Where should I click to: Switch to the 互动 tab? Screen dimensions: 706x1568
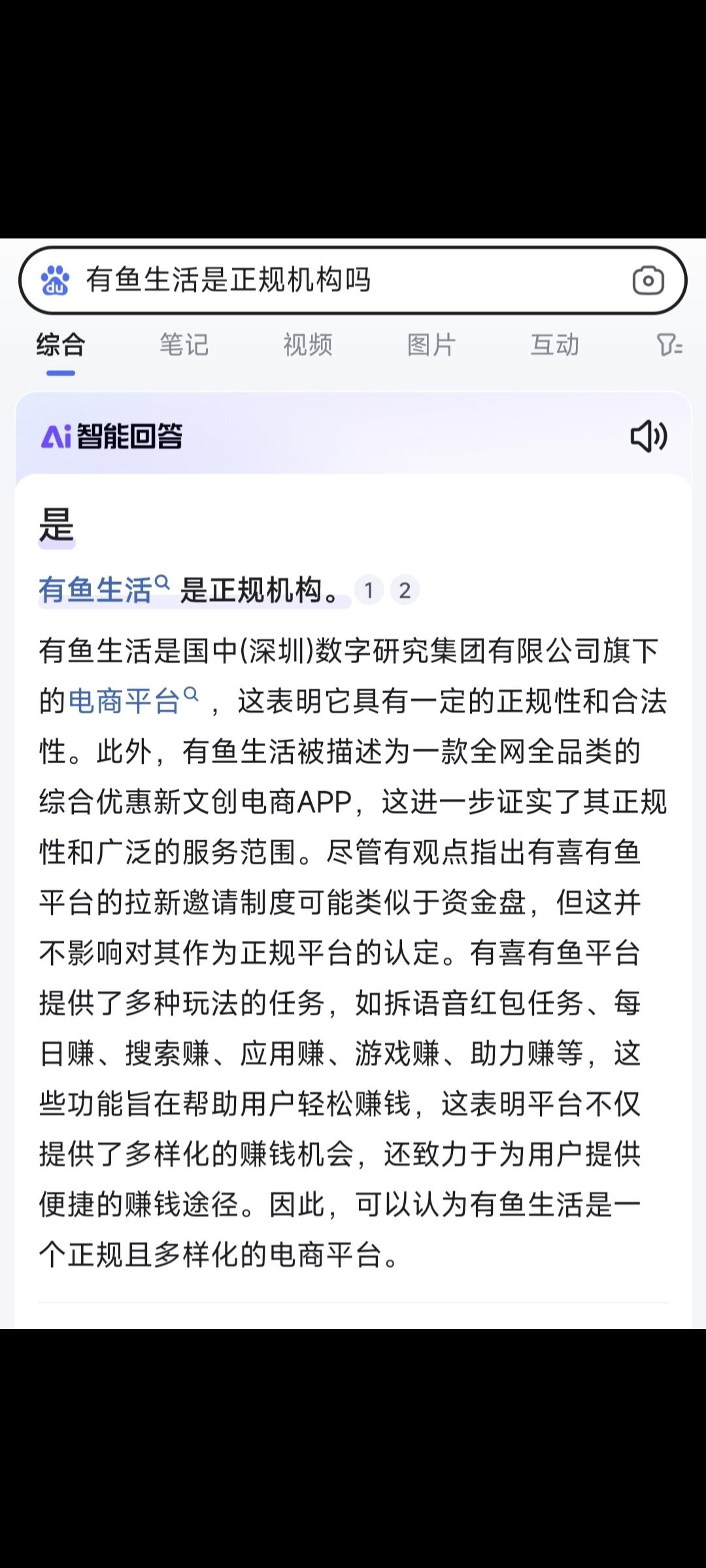pos(554,345)
